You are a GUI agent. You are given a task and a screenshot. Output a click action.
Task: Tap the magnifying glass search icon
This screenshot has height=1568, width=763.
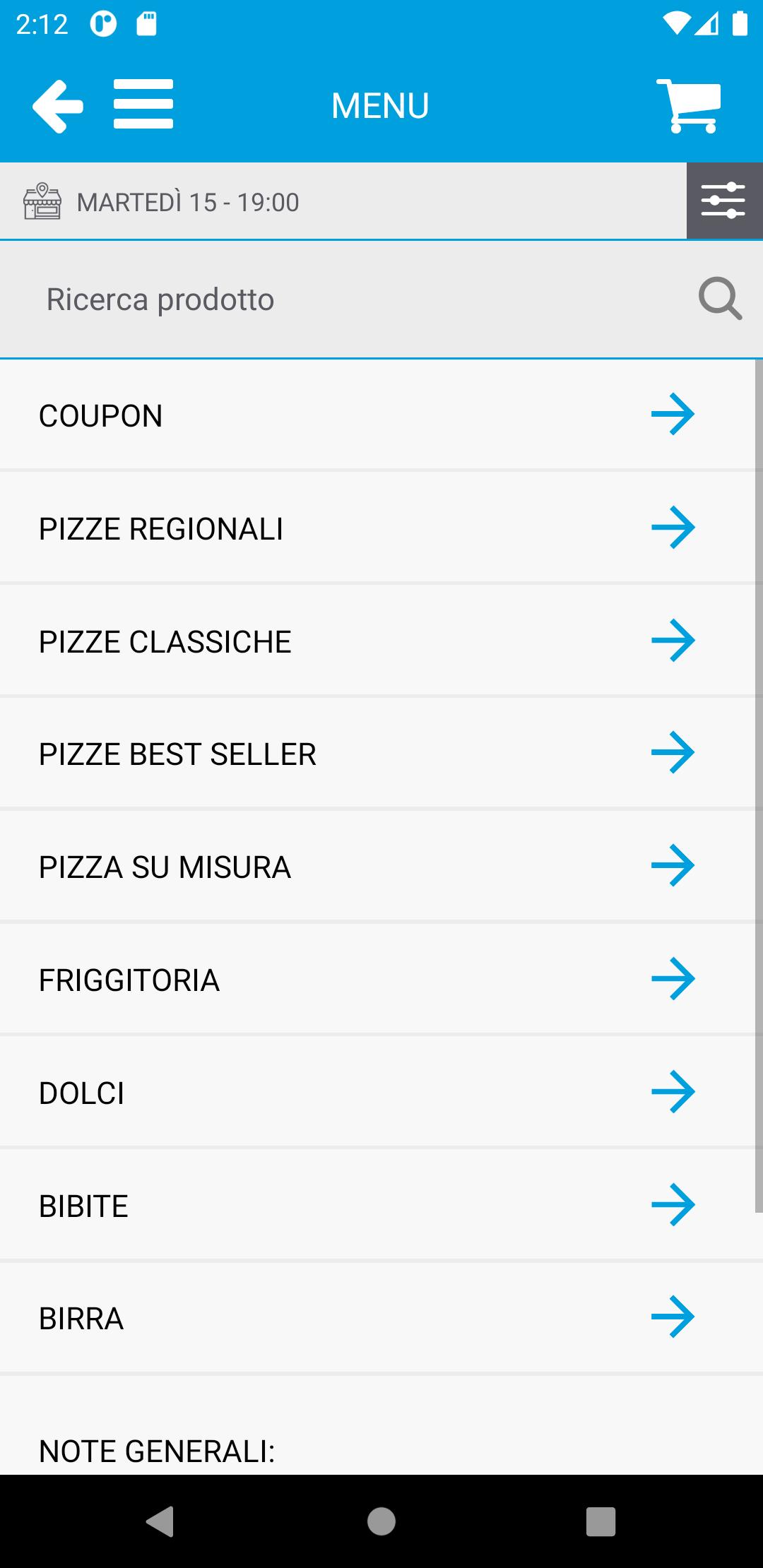coord(720,299)
